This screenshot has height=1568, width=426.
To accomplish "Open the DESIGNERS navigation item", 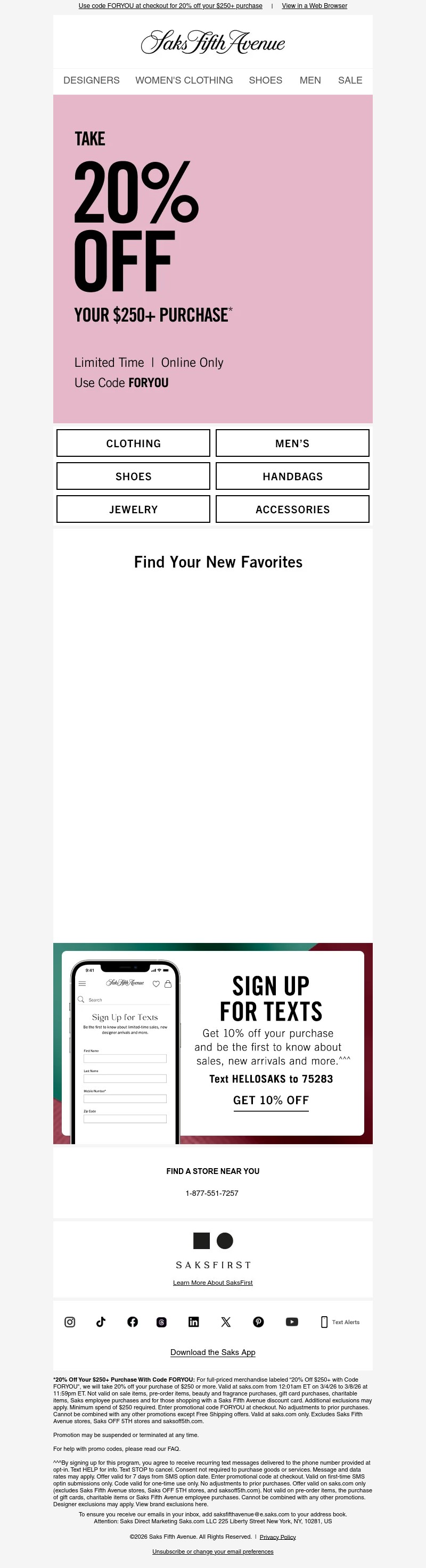I will 91,80.
